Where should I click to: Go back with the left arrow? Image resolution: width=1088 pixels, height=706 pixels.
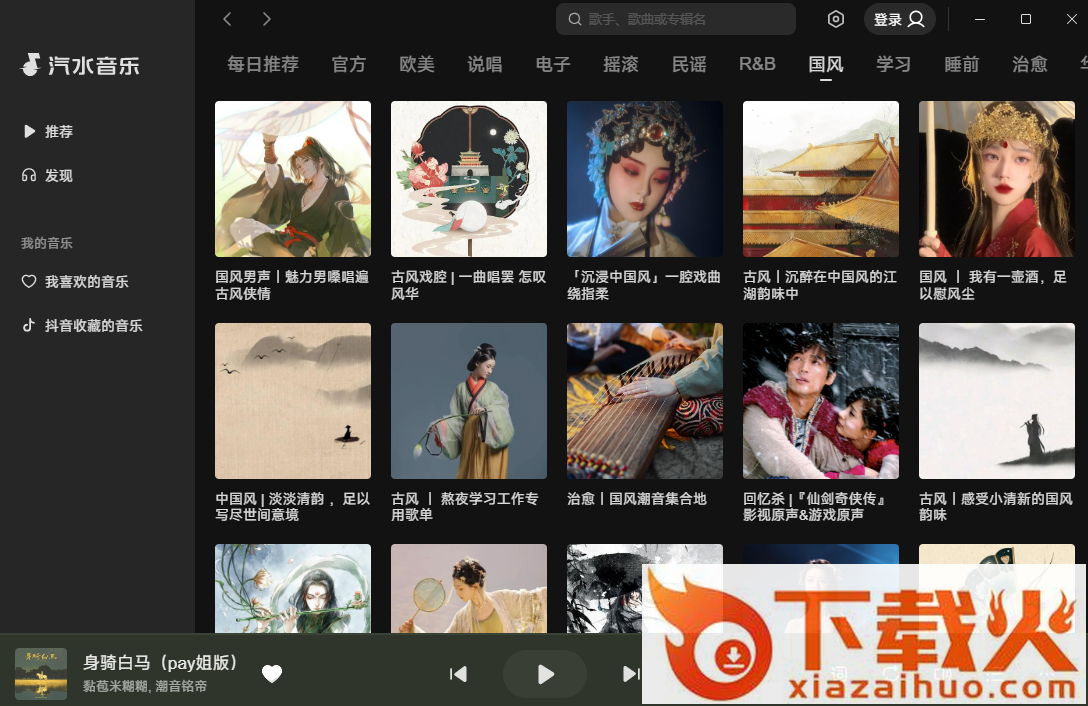(228, 19)
